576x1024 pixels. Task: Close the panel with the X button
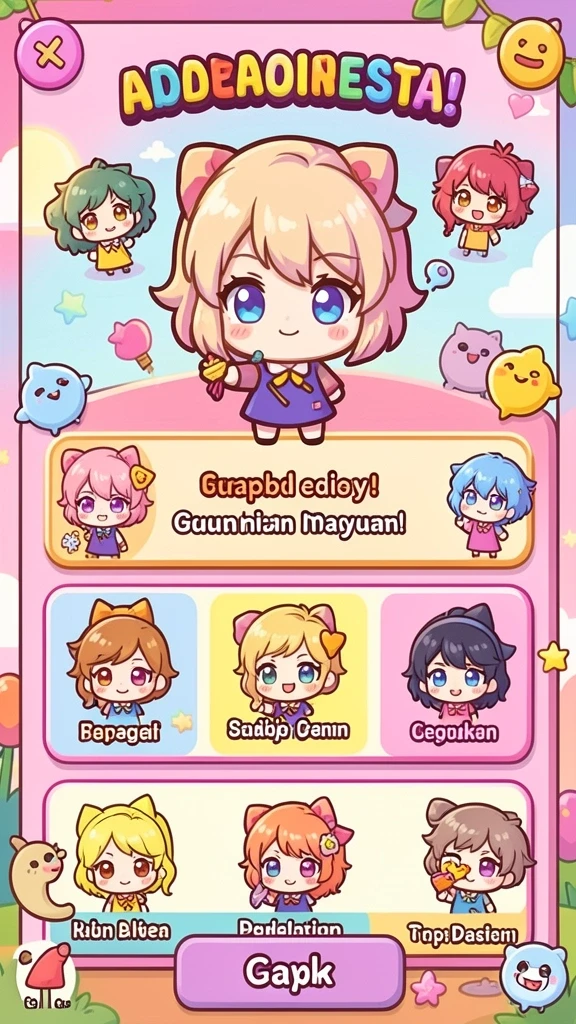pyautogui.click(x=49, y=54)
